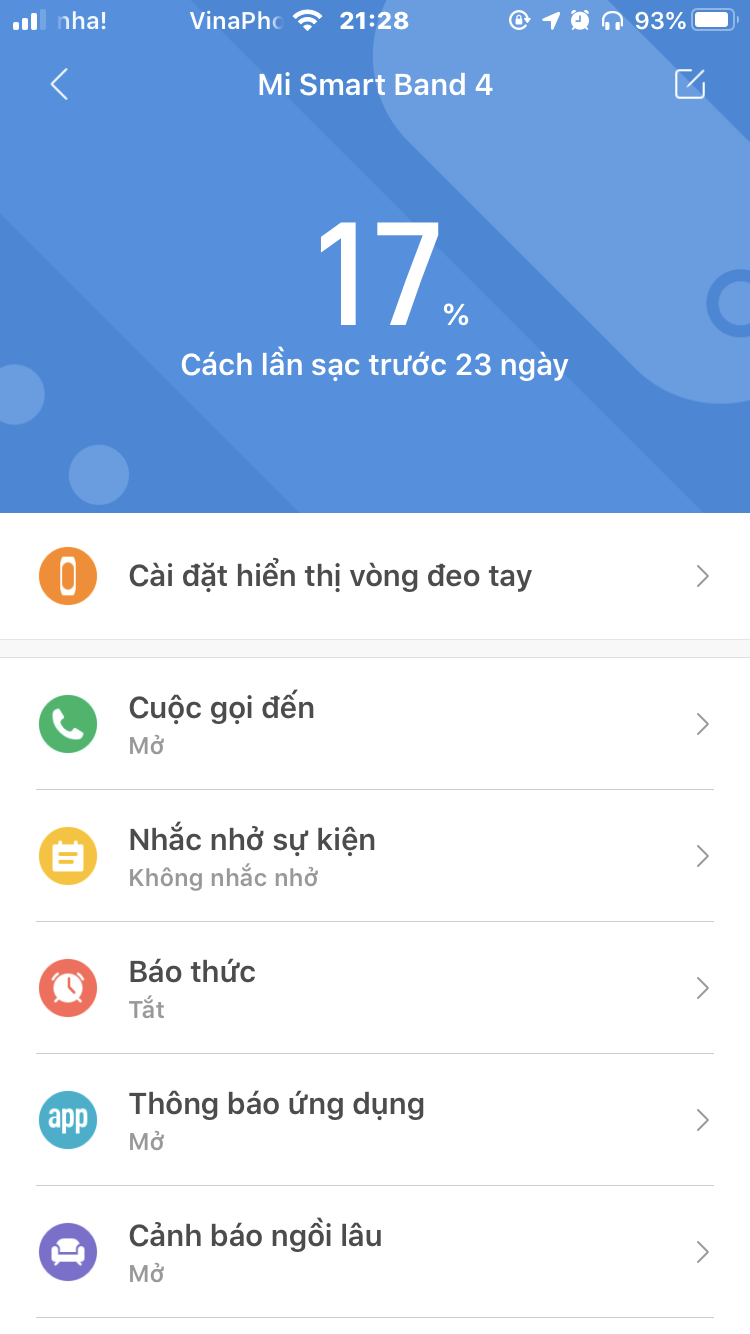Viewport: 750px width, 1334px height.
Task: Tap the edit icon beside Mi Smart Band 4
Action: (690, 85)
